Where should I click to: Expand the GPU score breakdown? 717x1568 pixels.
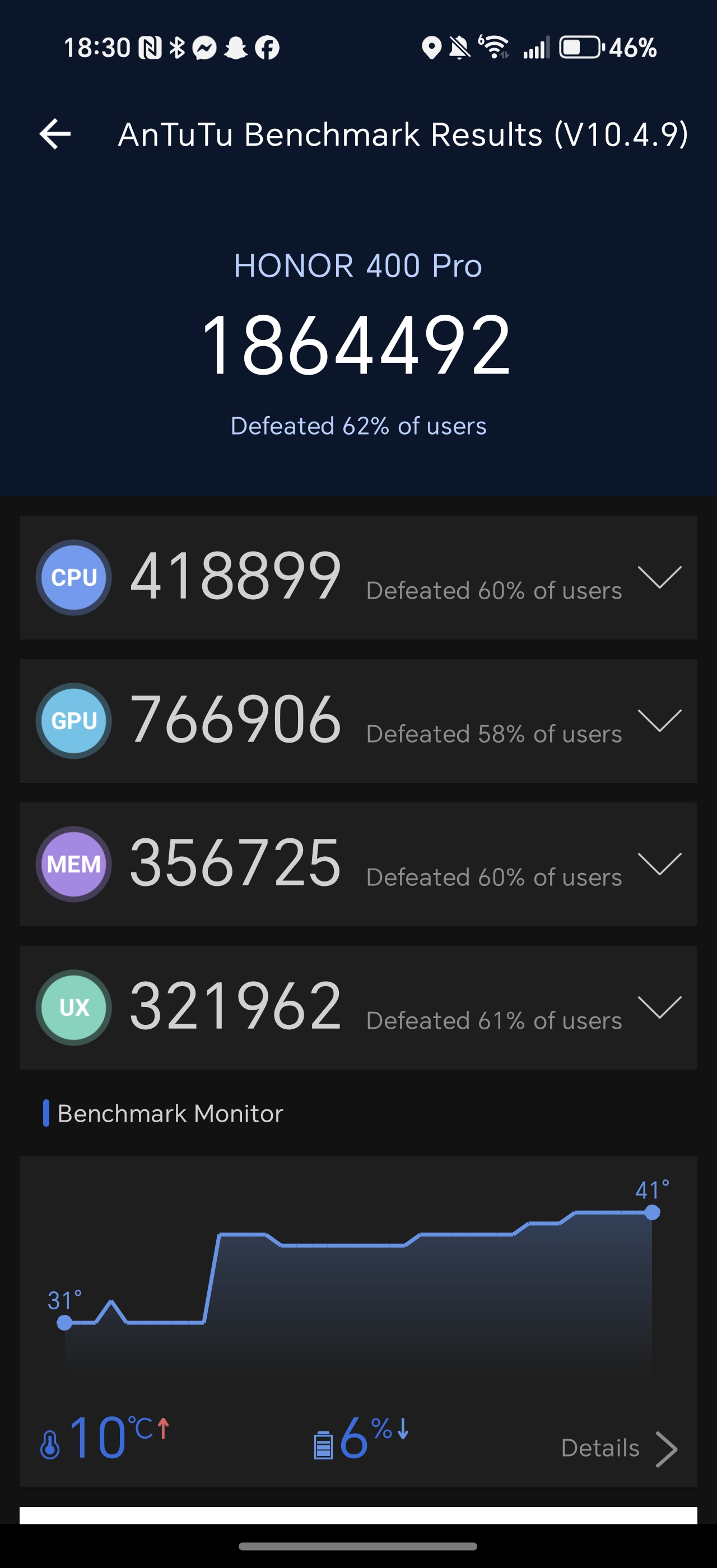[x=659, y=721]
